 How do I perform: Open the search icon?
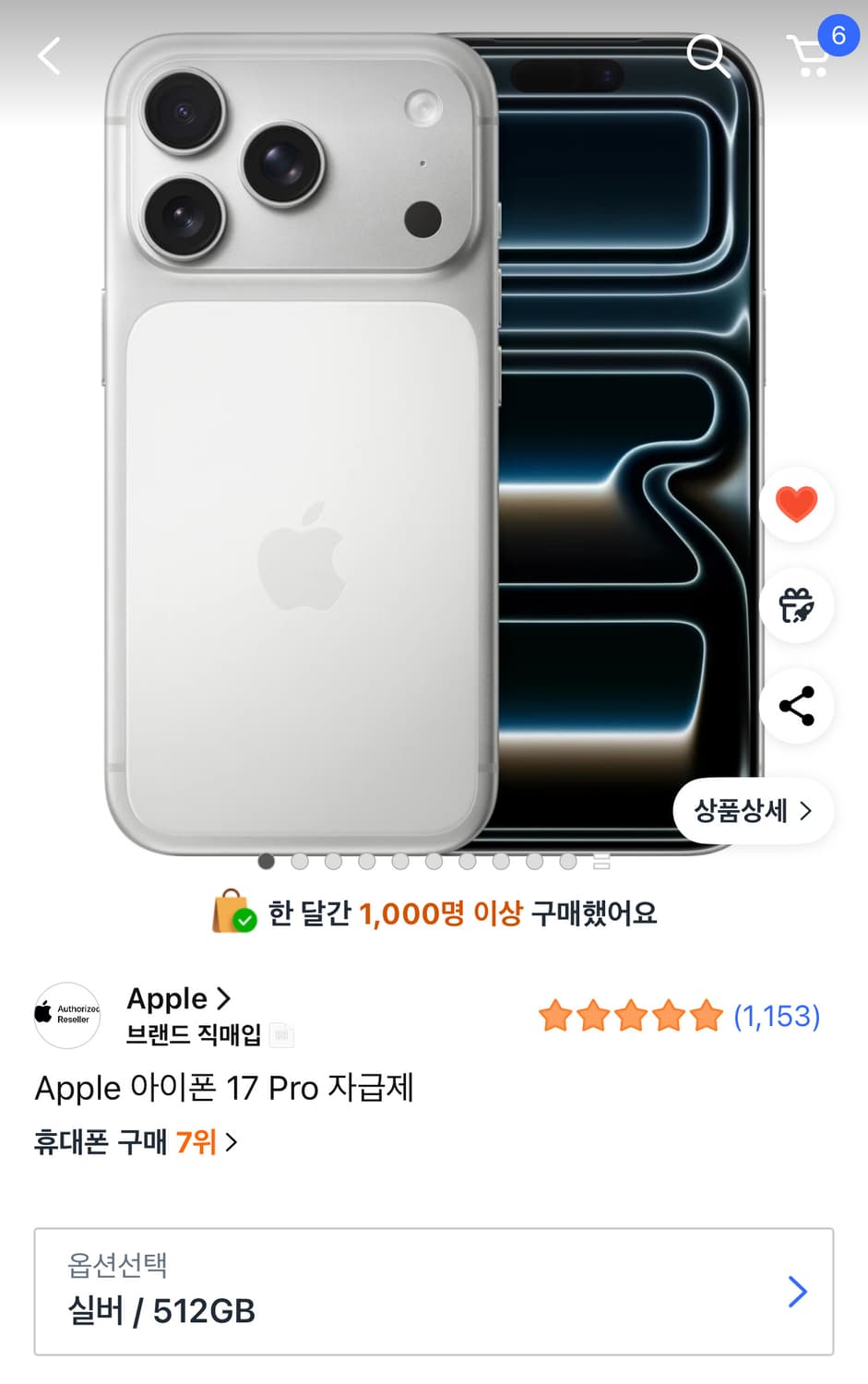(708, 57)
